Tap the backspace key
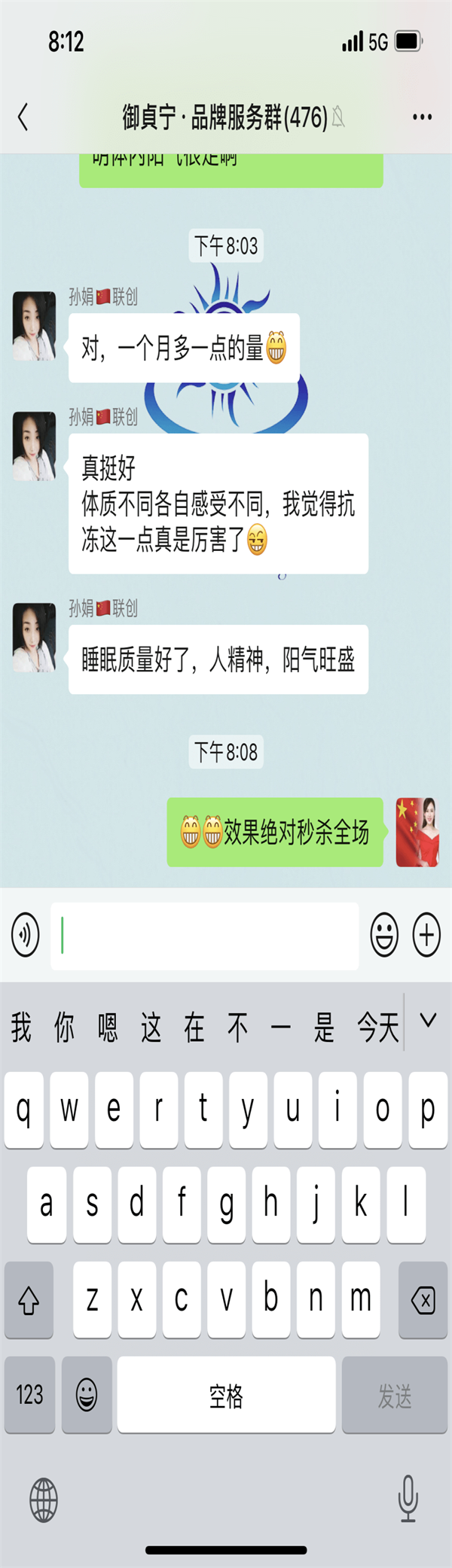 click(423, 1300)
